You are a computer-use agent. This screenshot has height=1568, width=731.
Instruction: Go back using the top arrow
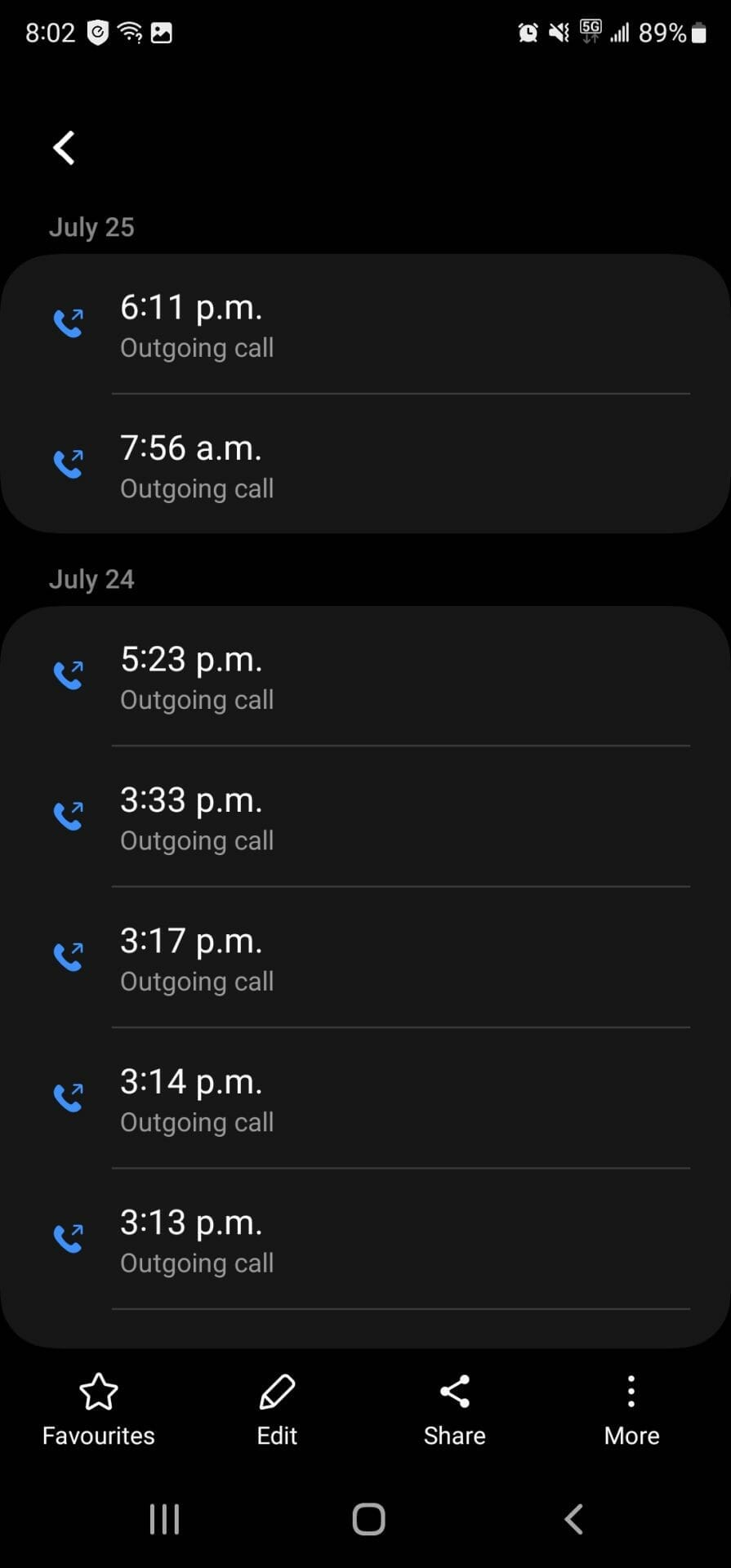pos(64,148)
